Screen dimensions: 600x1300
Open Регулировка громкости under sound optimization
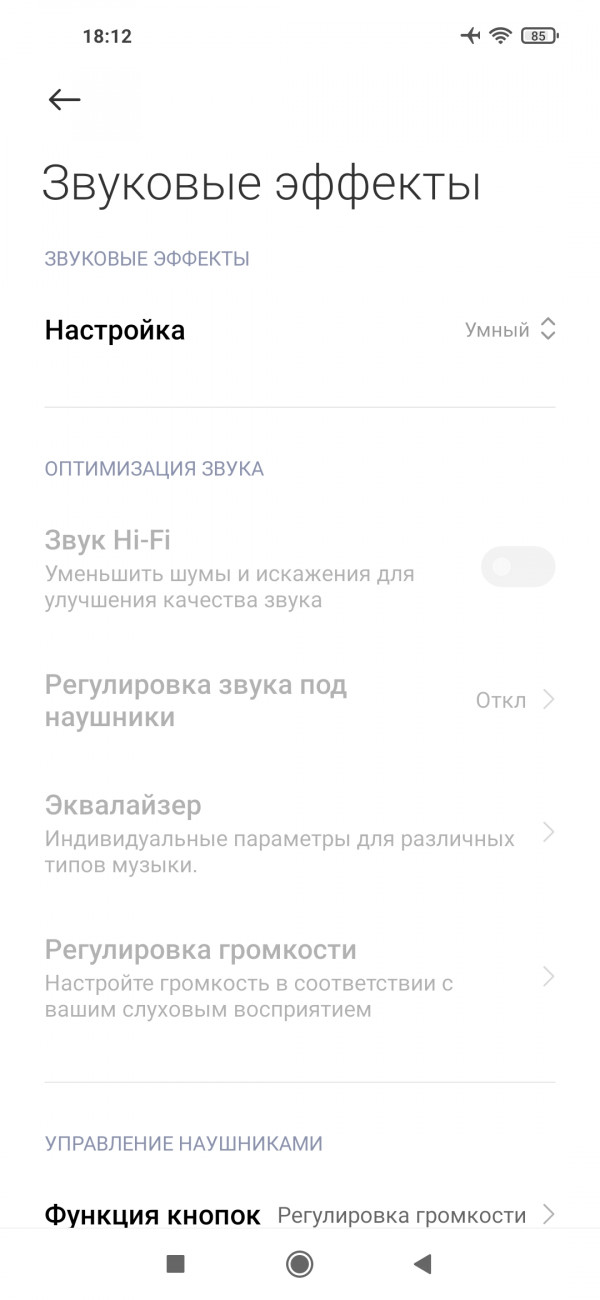click(x=300, y=977)
